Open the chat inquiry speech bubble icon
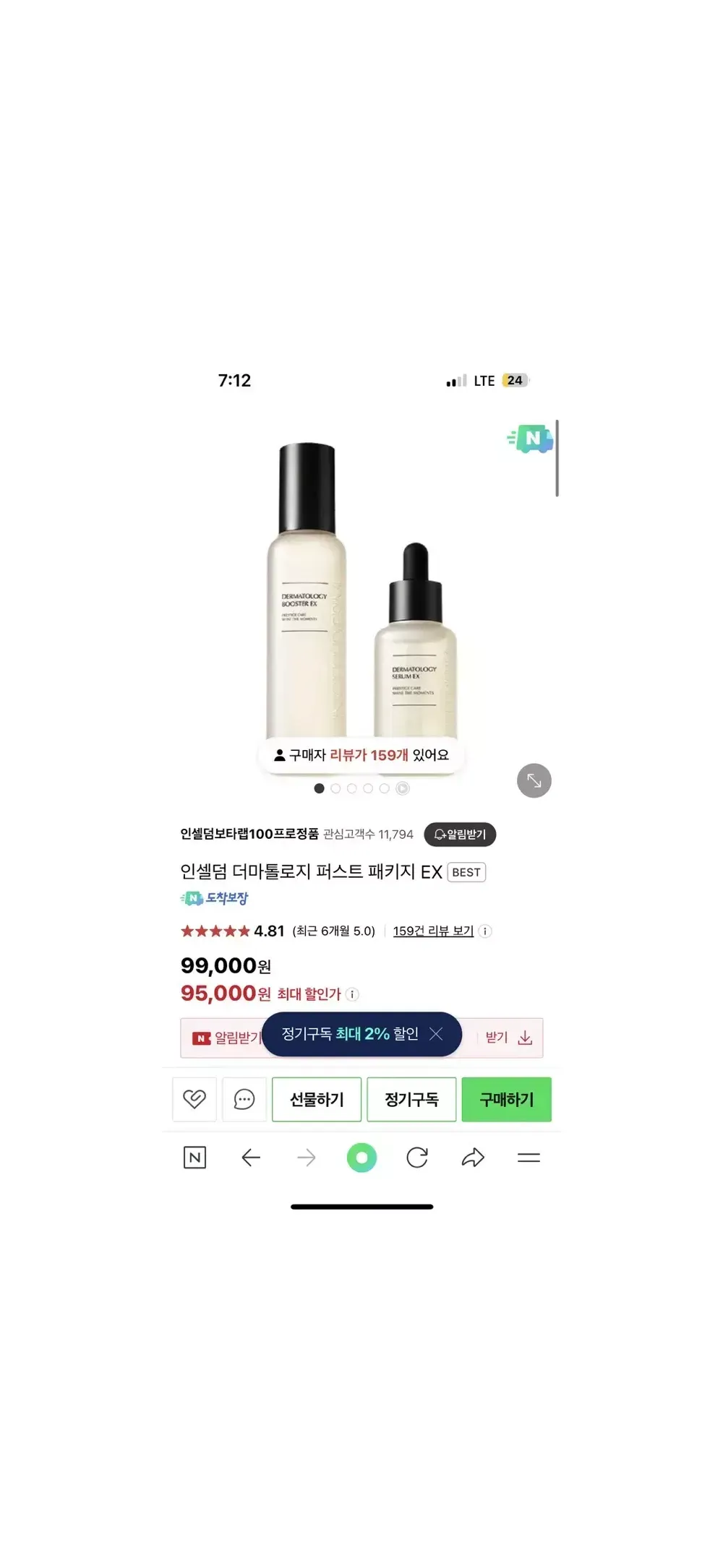Screen dimensions: 723x1568 coord(244,1099)
